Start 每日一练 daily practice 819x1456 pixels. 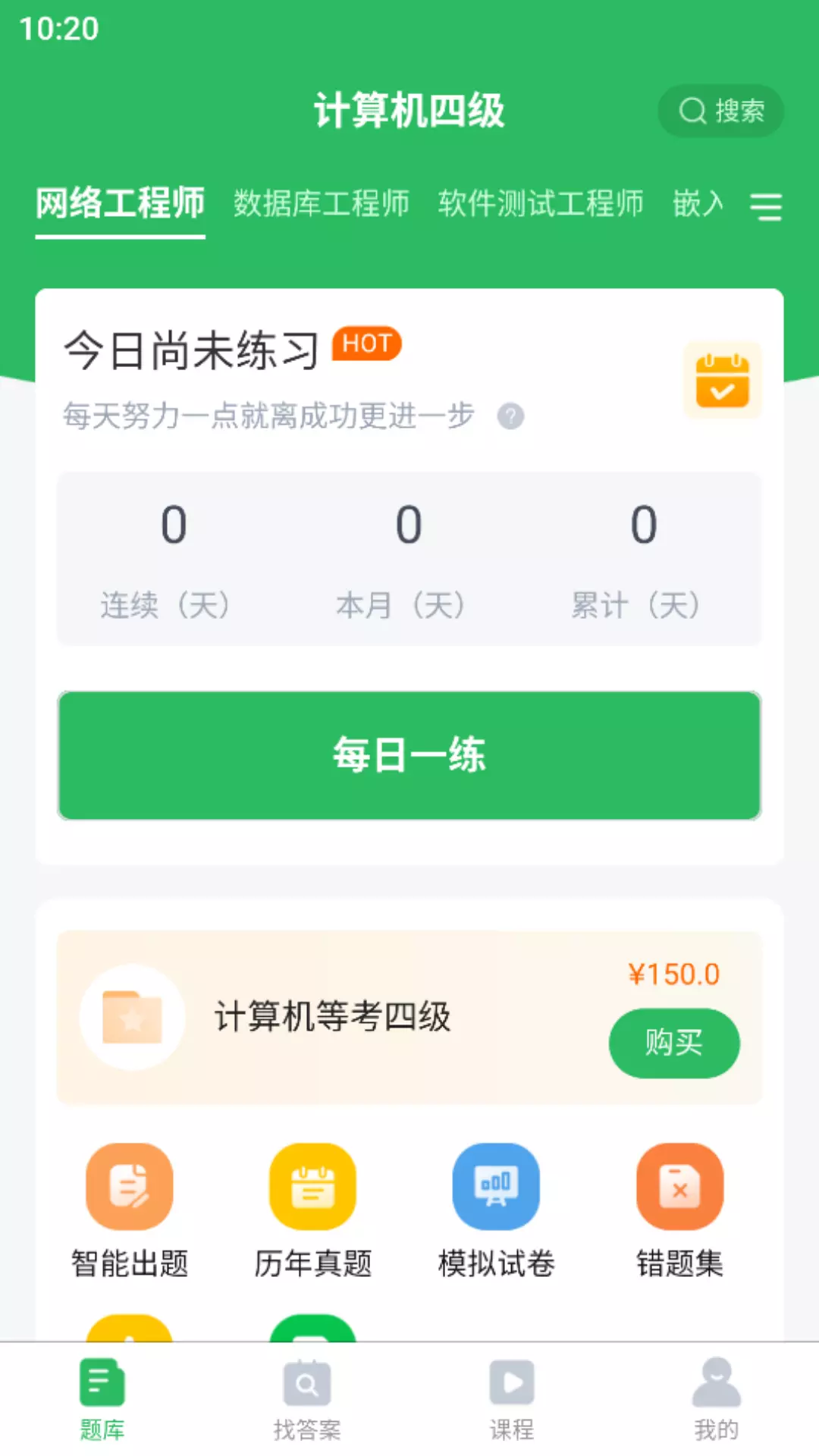409,755
